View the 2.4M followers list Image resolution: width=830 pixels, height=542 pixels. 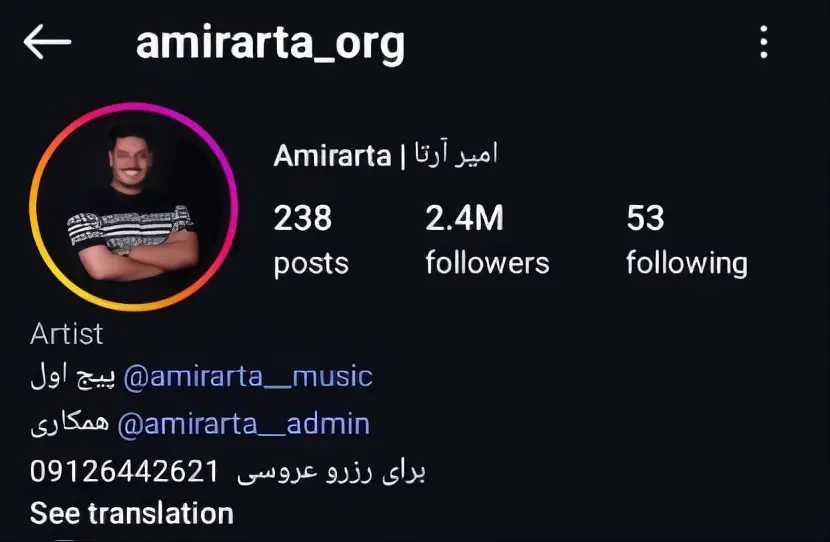click(487, 240)
